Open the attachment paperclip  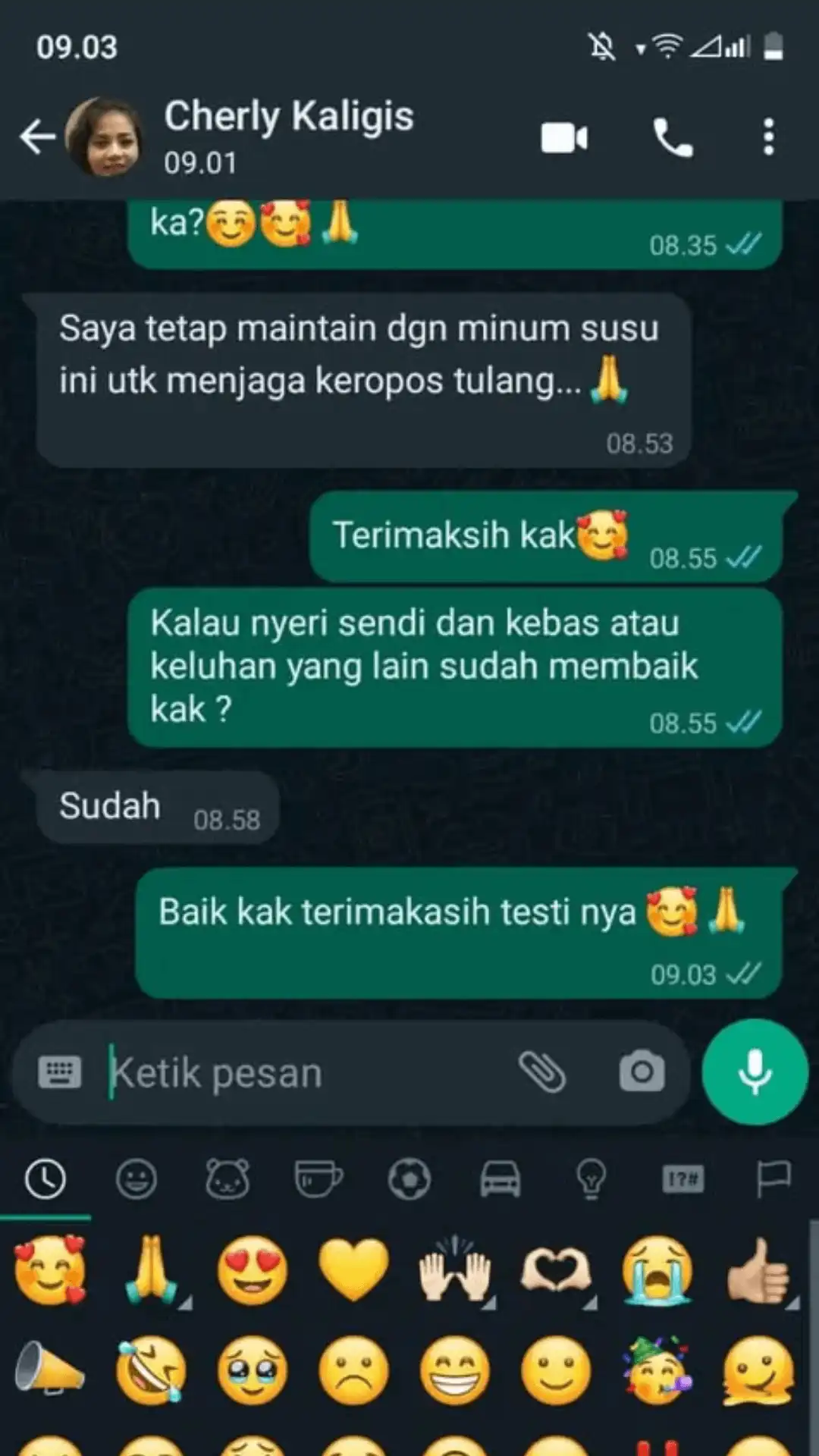pos(541,1072)
